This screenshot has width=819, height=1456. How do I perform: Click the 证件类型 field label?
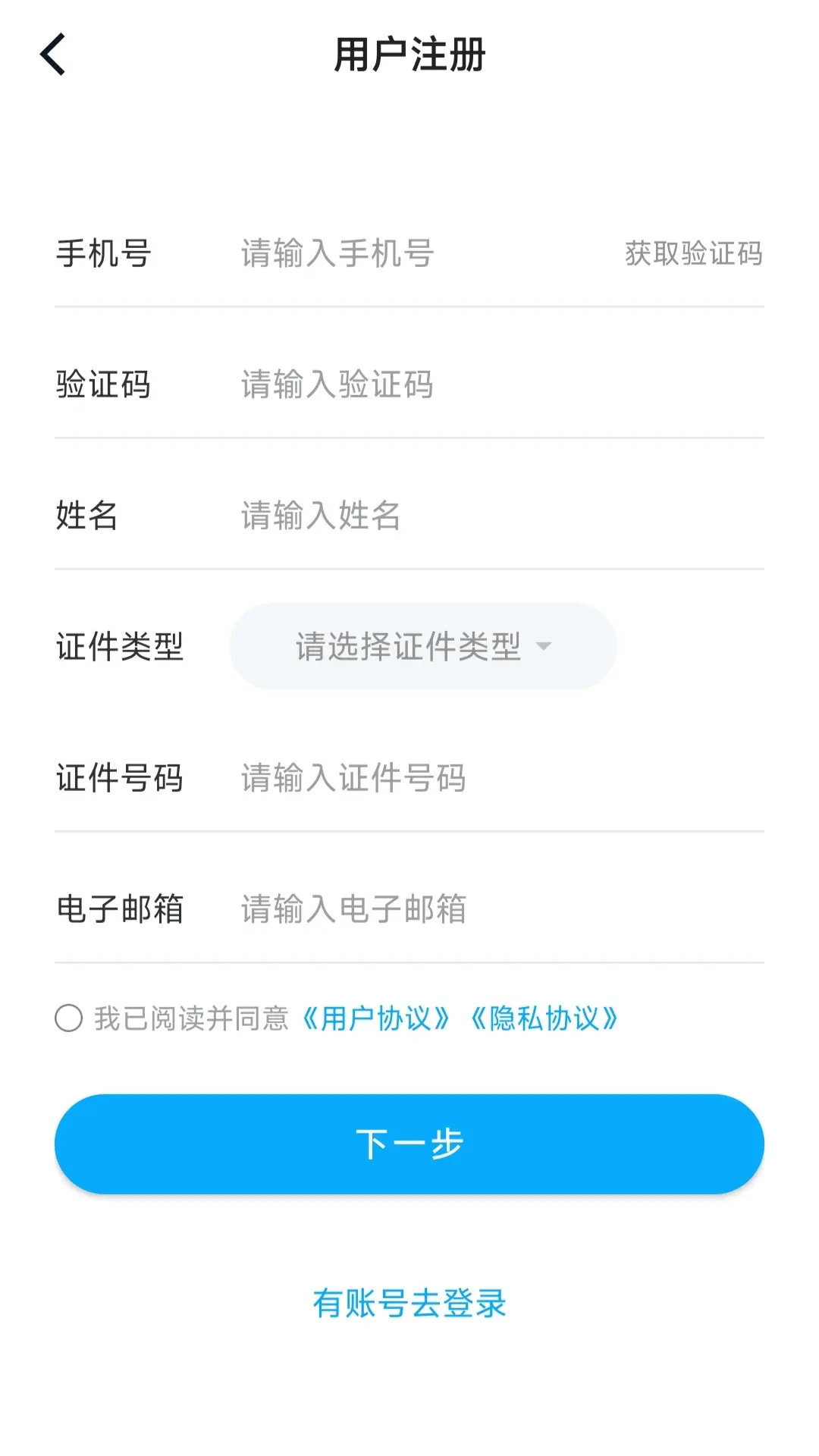(121, 646)
